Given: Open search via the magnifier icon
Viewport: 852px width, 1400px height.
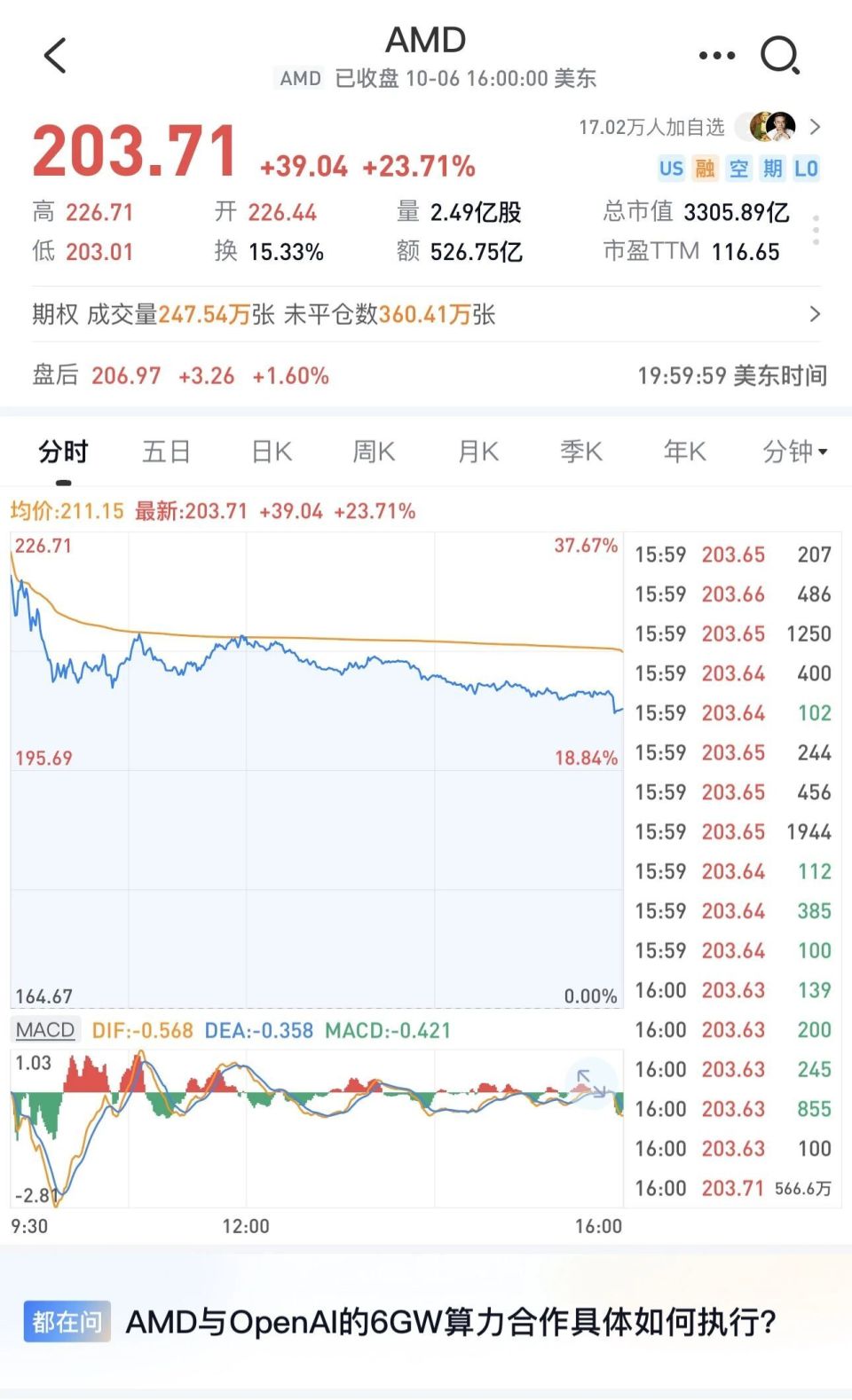Looking at the screenshot, I should coord(779,55).
